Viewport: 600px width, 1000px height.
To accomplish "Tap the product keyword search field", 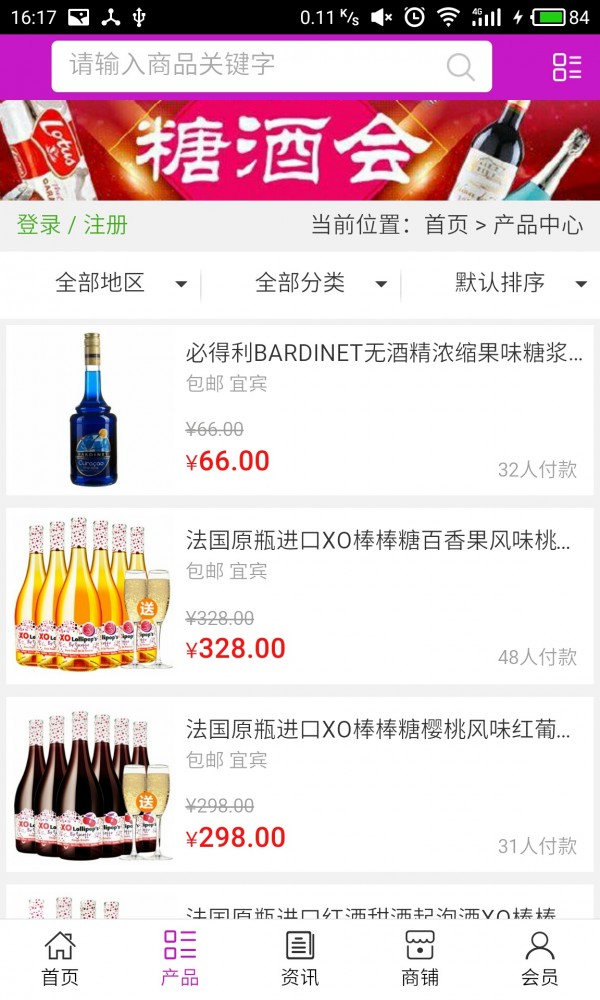I will (x=250, y=66).
